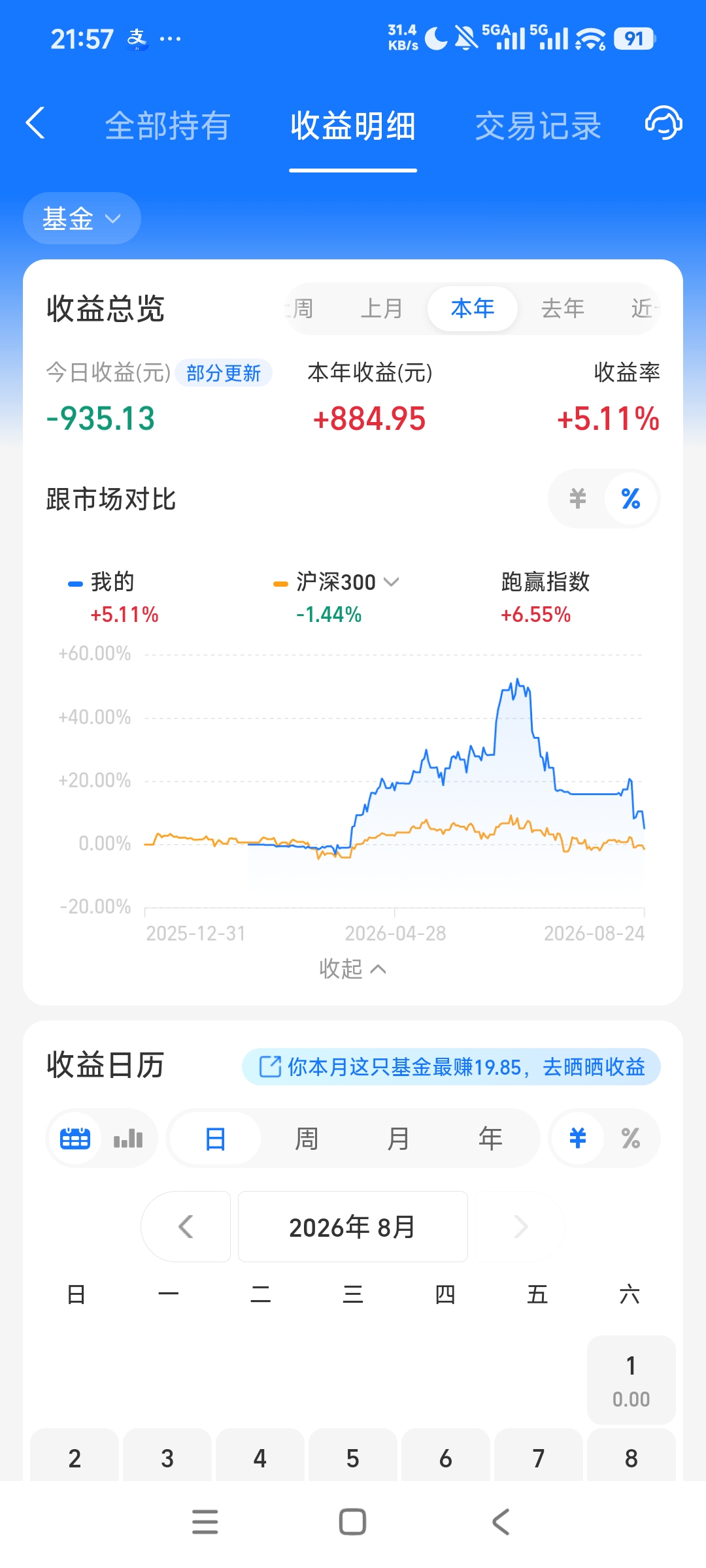Go to the previous calendar month
The height and width of the screenshot is (1568, 706).
click(x=186, y=1226)
